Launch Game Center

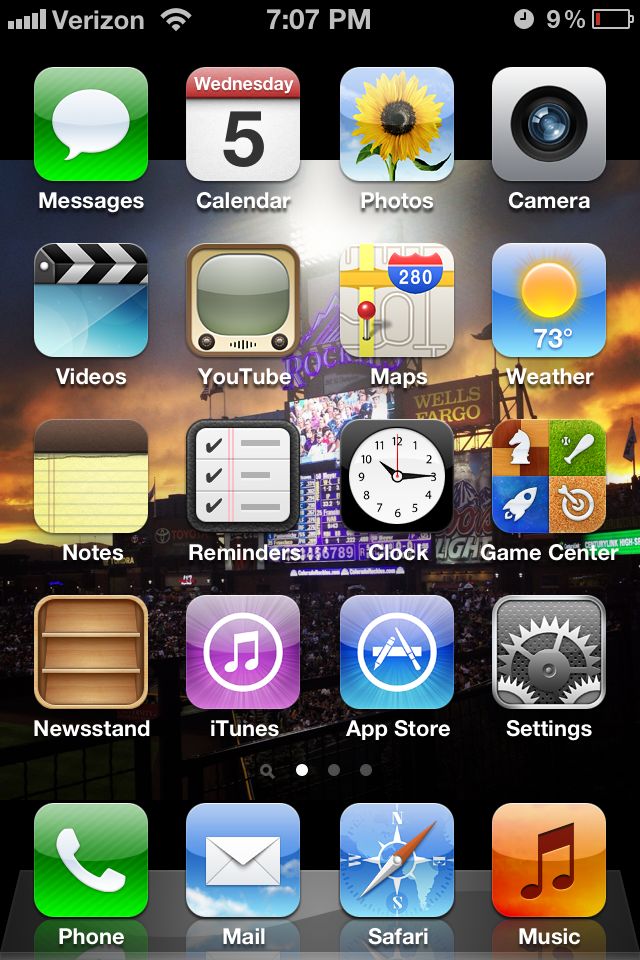click(549, 477)
